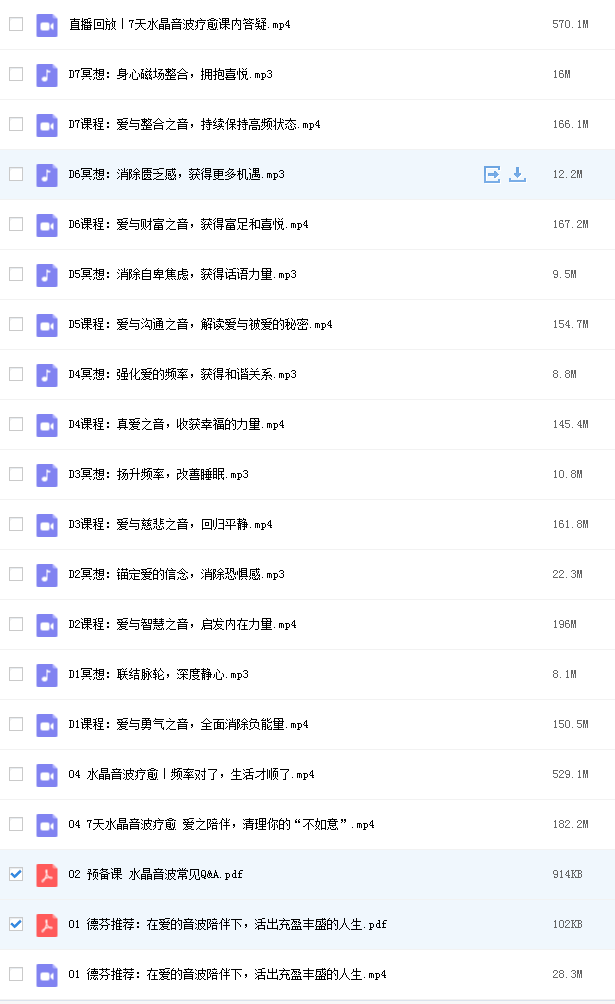
Task: Uncheck the 02 预备课 pdf checkbox
Action: (16, 874)
